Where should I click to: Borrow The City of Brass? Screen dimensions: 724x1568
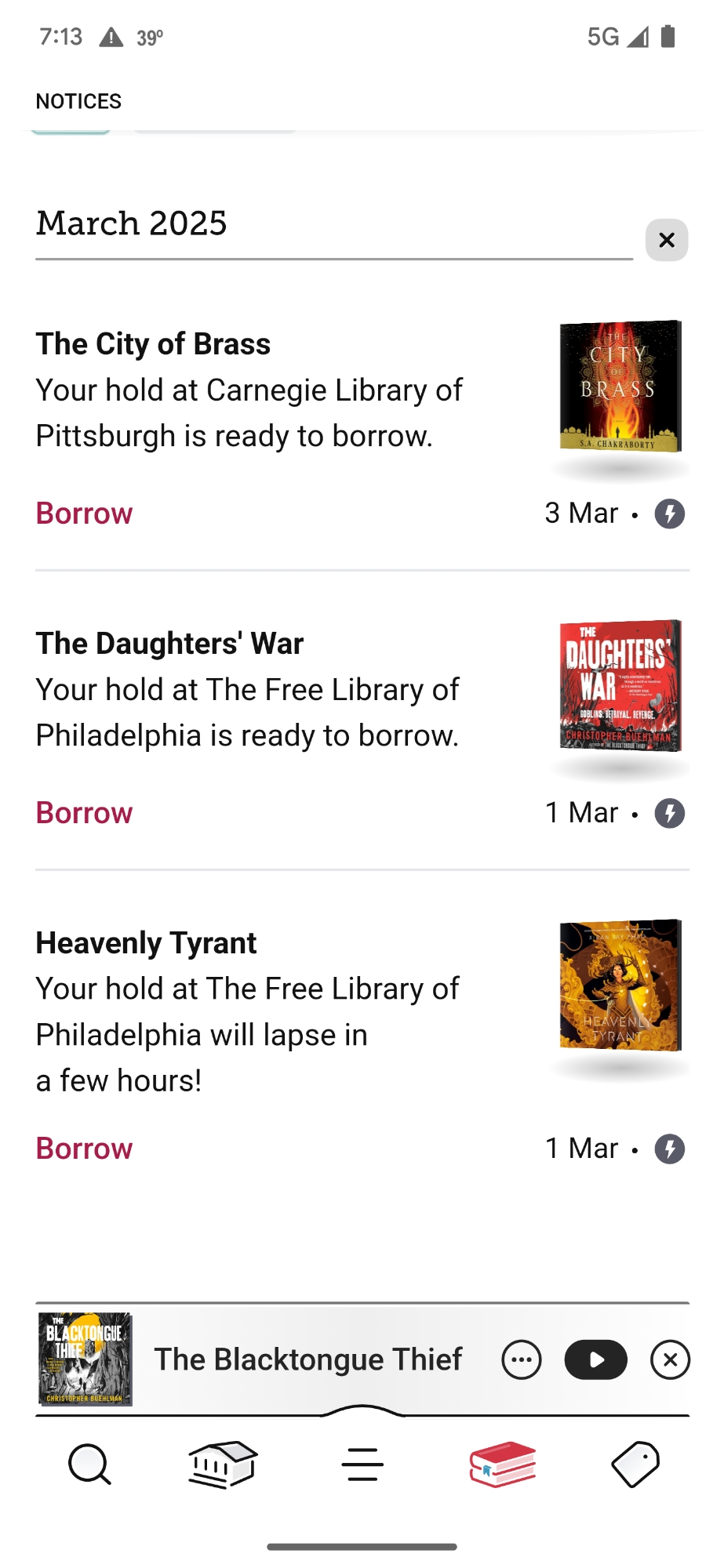pyautogui.click(x=84, y=514)
